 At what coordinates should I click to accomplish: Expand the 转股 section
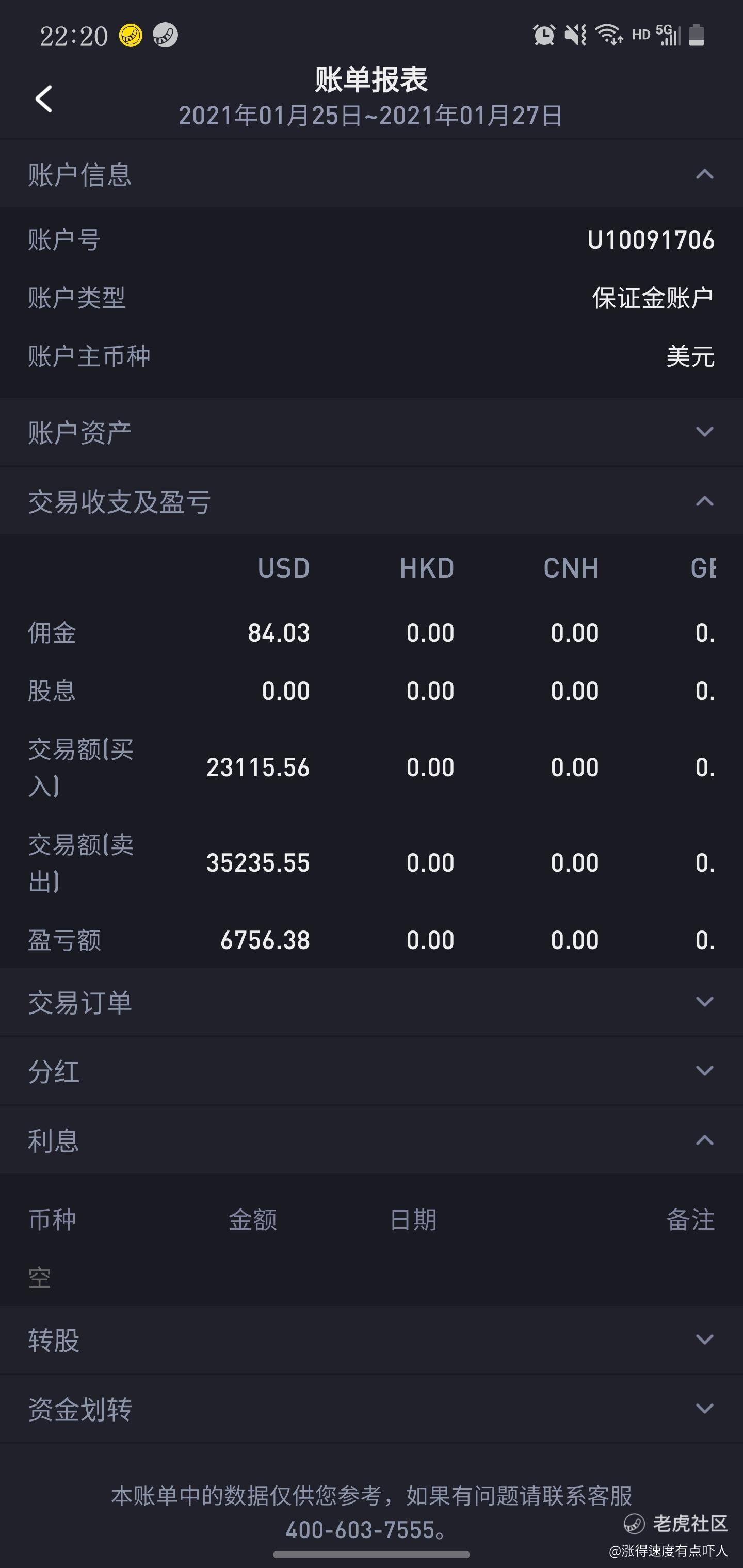point(372,1340)
